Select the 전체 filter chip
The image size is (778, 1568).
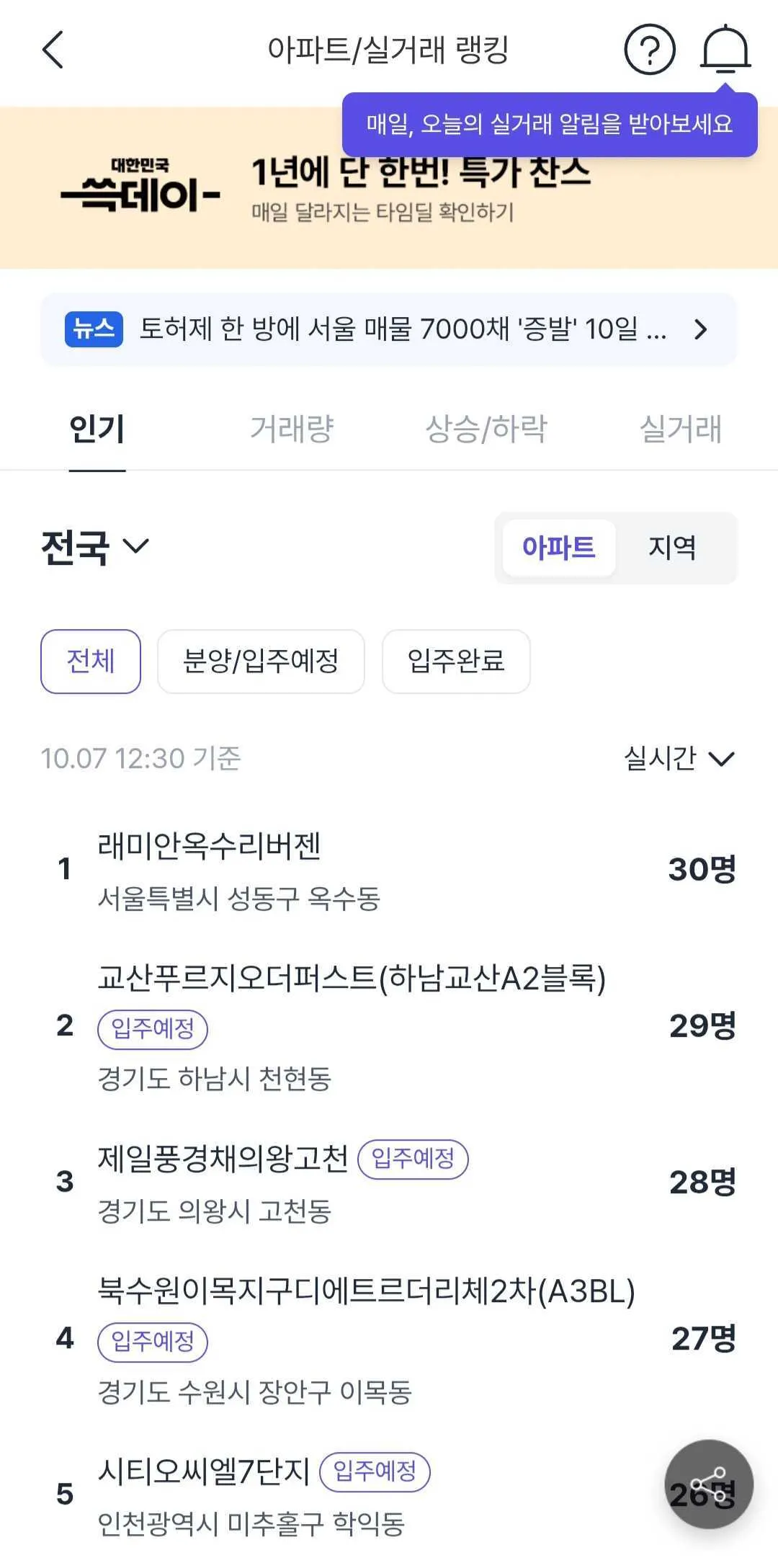click(x=91, y=661)
